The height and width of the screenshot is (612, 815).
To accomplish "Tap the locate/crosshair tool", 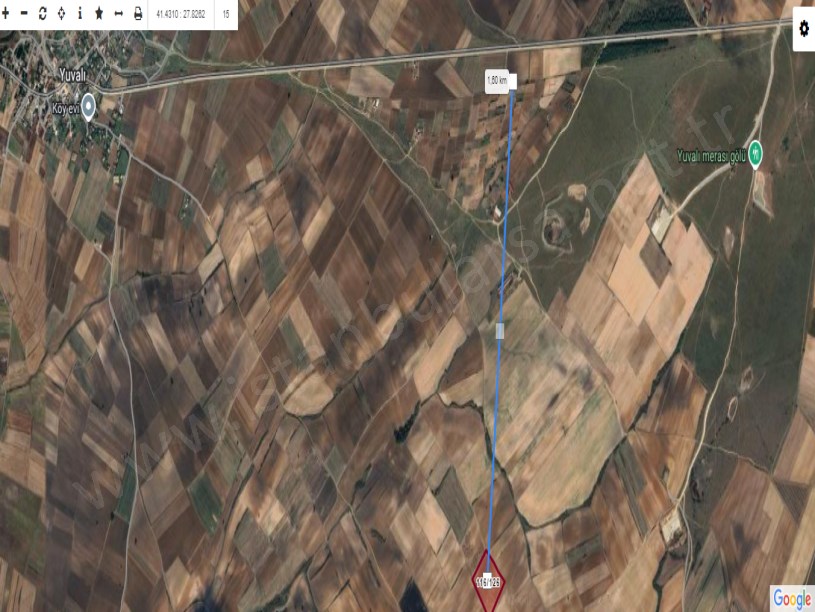I will coord(62,14).
